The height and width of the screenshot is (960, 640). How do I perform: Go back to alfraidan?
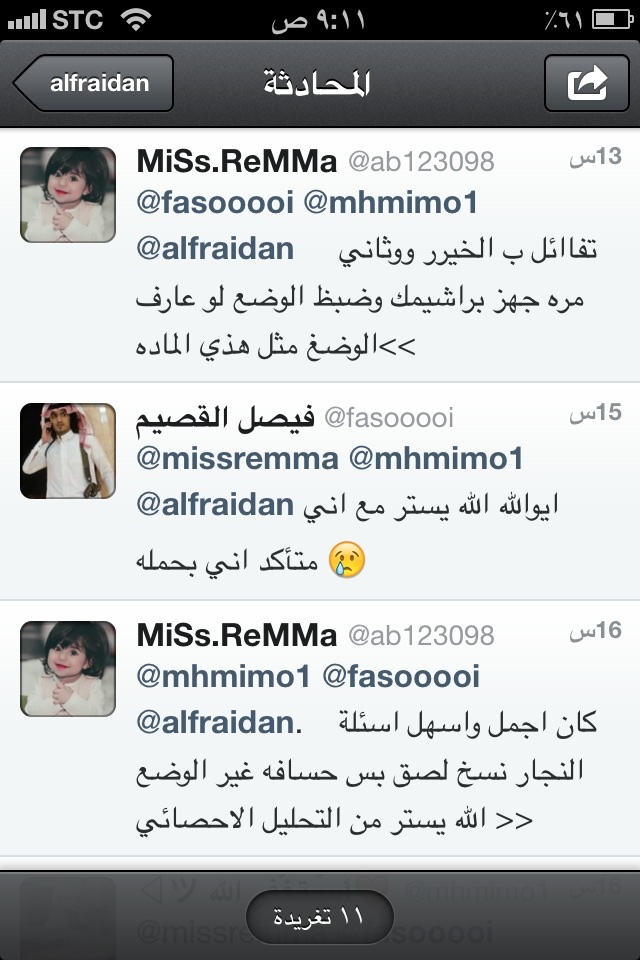point(93,83)
